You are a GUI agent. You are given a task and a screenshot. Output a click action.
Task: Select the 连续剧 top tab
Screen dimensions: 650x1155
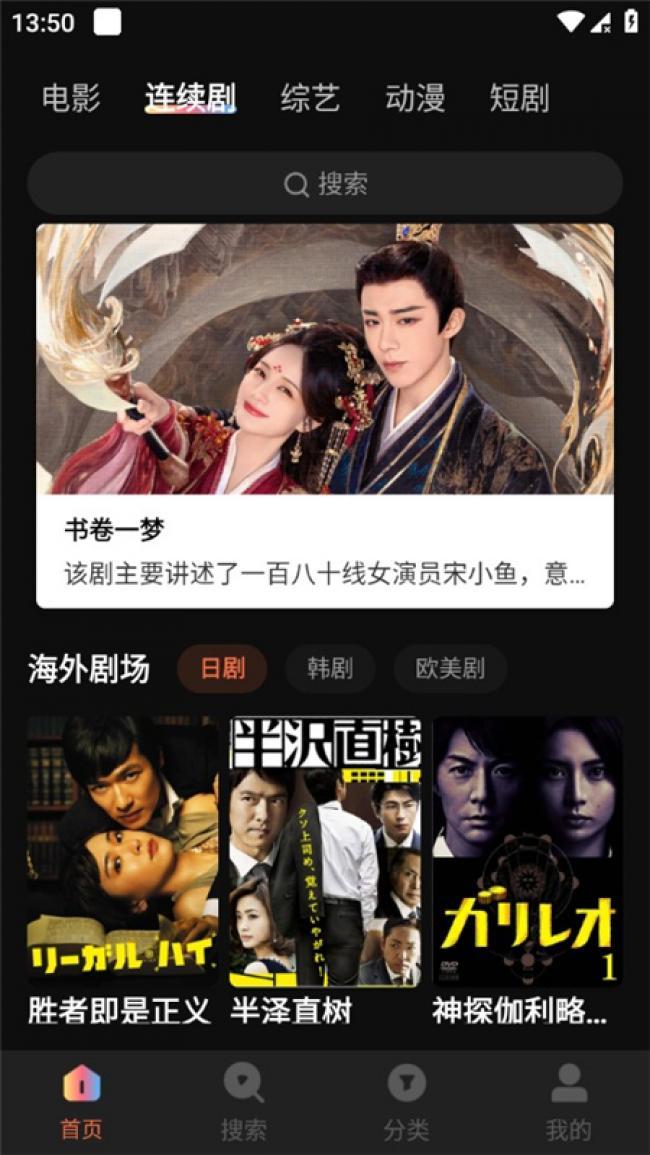click(x=190, y=97)
